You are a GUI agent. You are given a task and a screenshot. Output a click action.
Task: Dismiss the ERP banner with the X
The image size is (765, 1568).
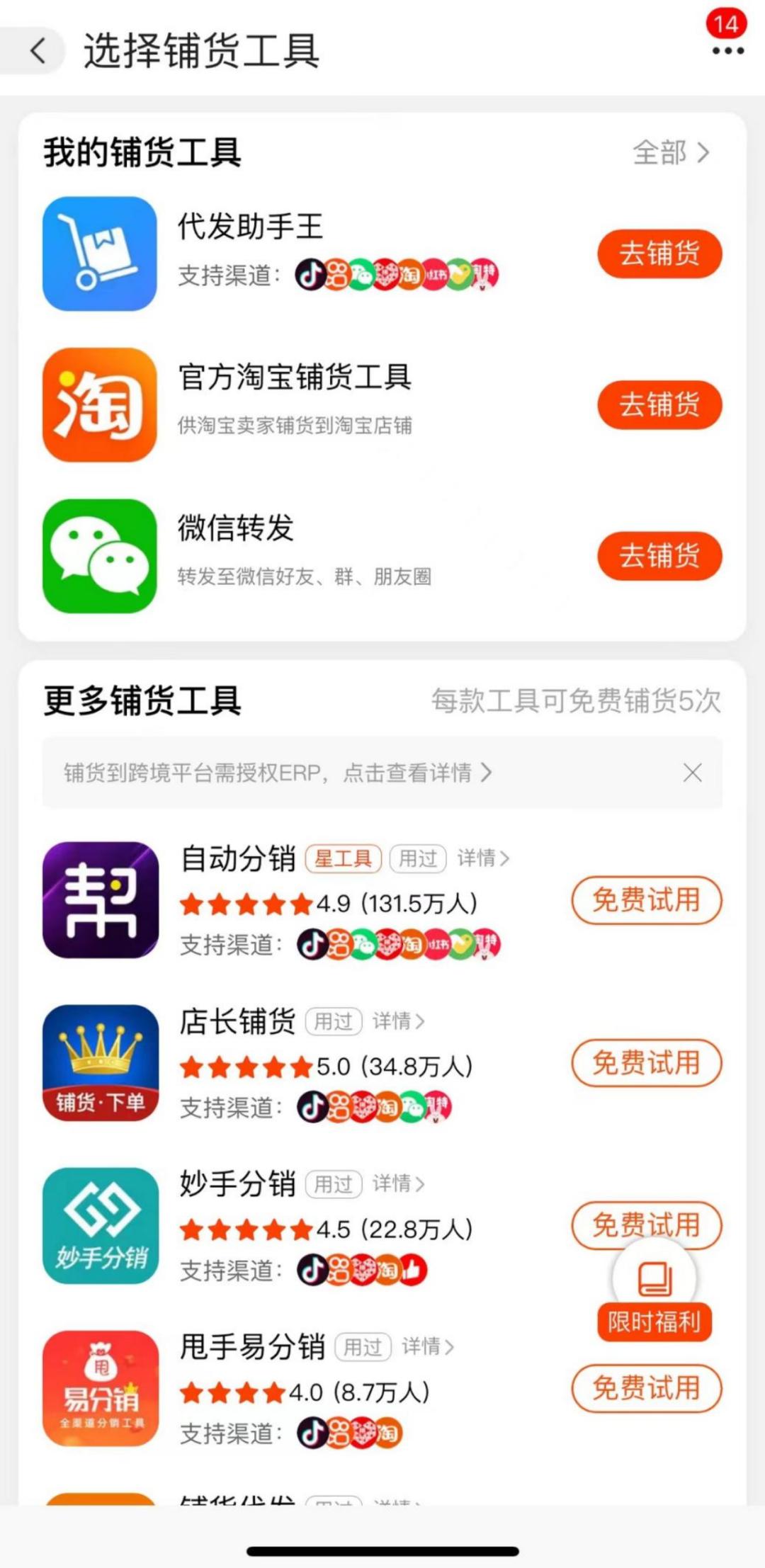(x=692, y=773)
